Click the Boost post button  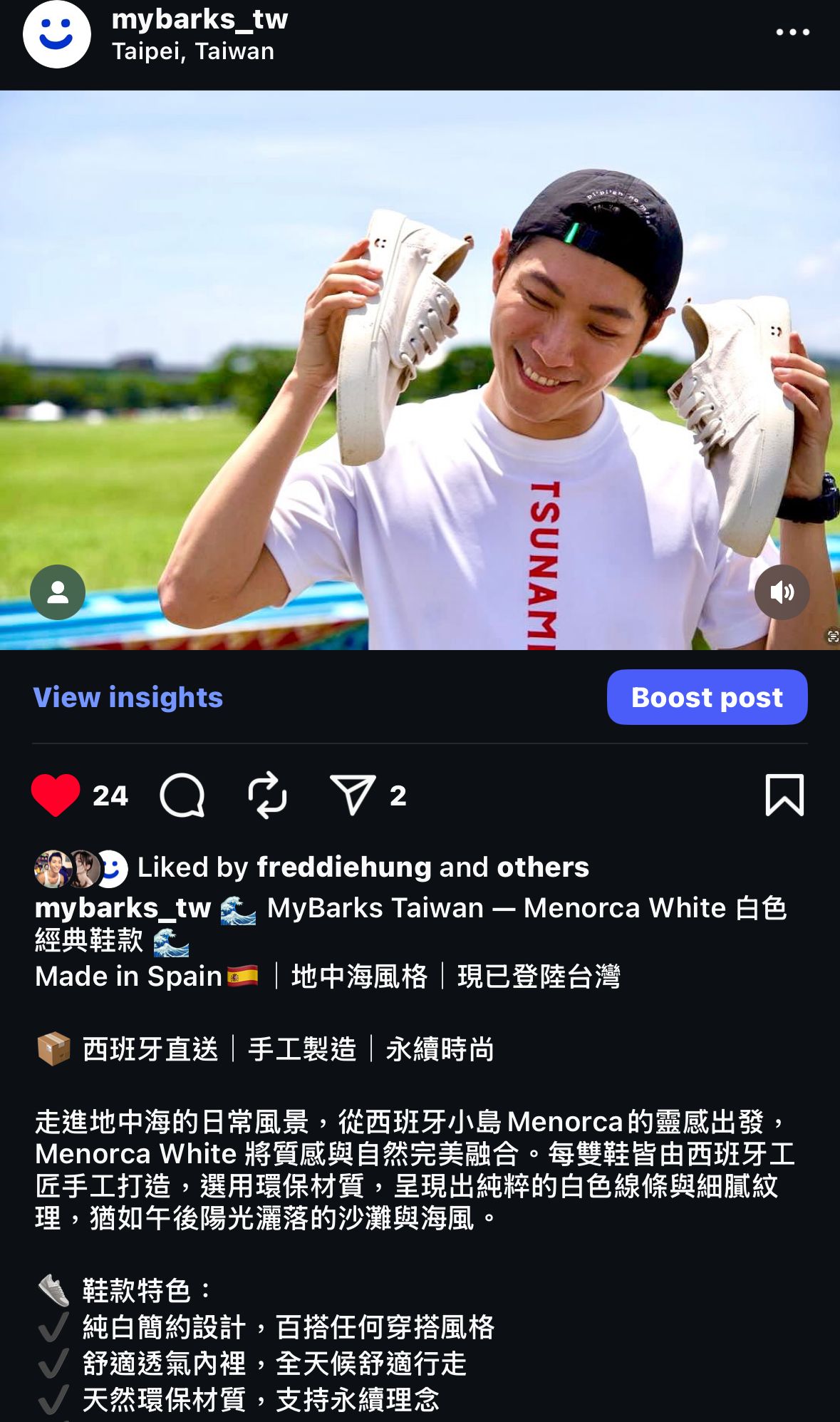click(x=706, y=698)
